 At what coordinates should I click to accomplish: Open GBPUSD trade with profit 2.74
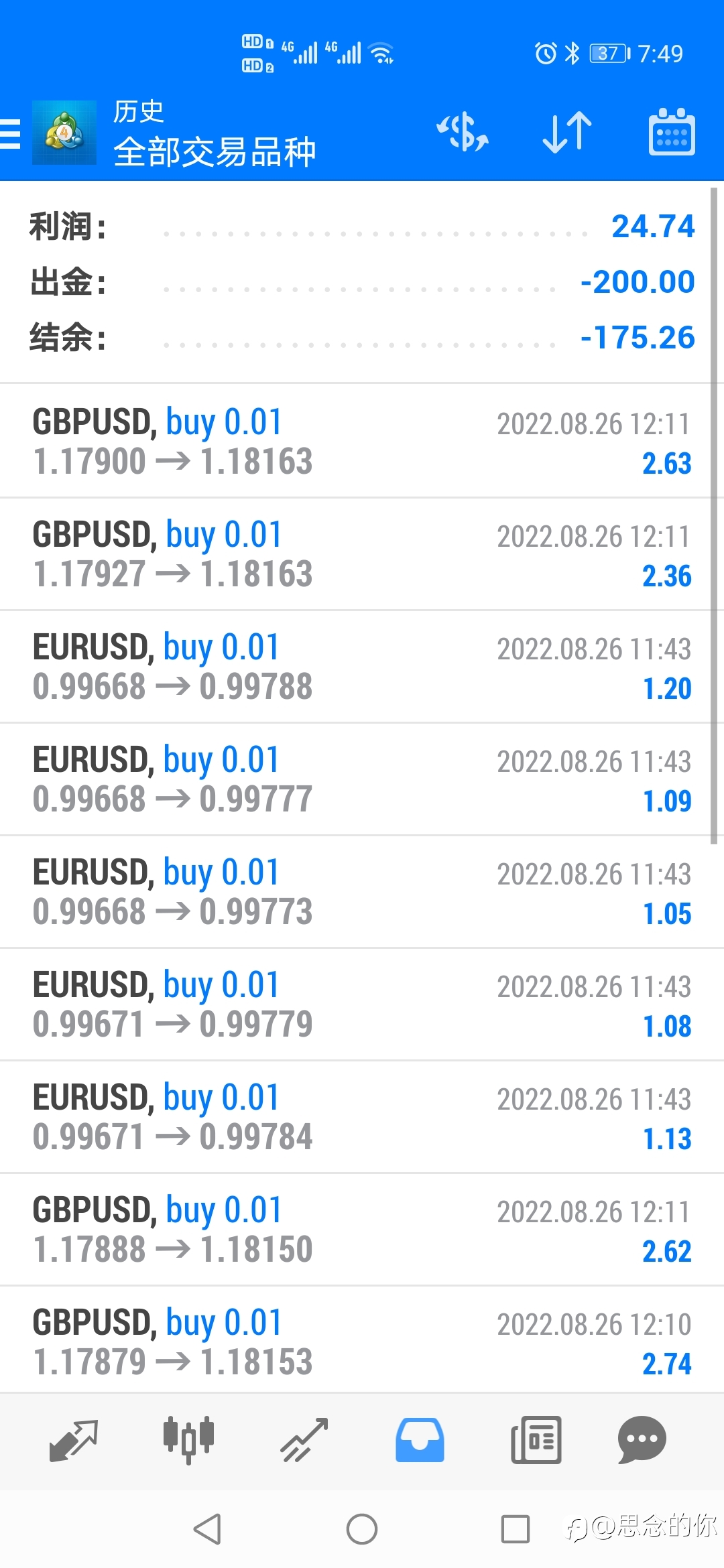pos(362,1340)
